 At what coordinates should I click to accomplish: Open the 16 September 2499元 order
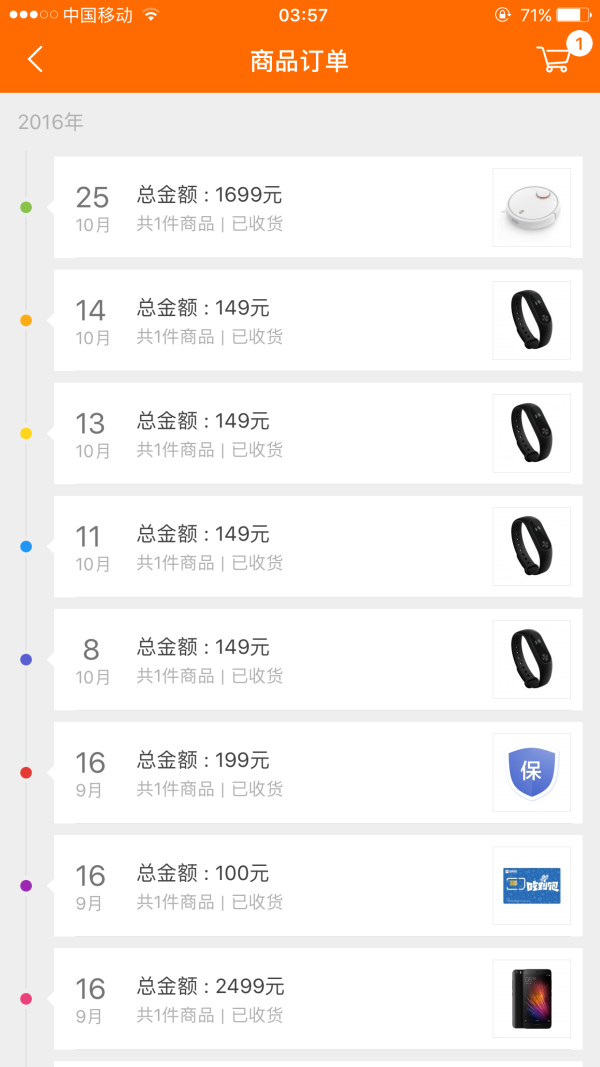tap(318, 998)
